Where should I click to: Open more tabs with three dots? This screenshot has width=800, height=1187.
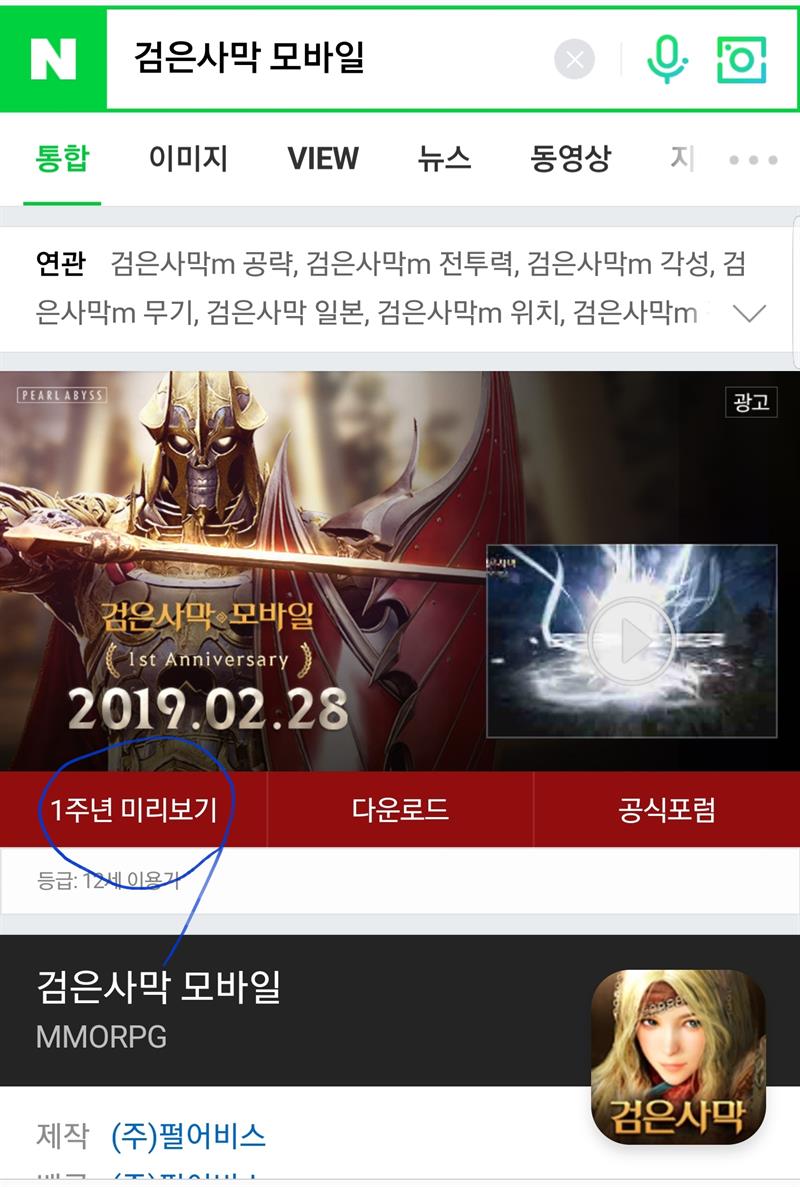tap(753, 160)
